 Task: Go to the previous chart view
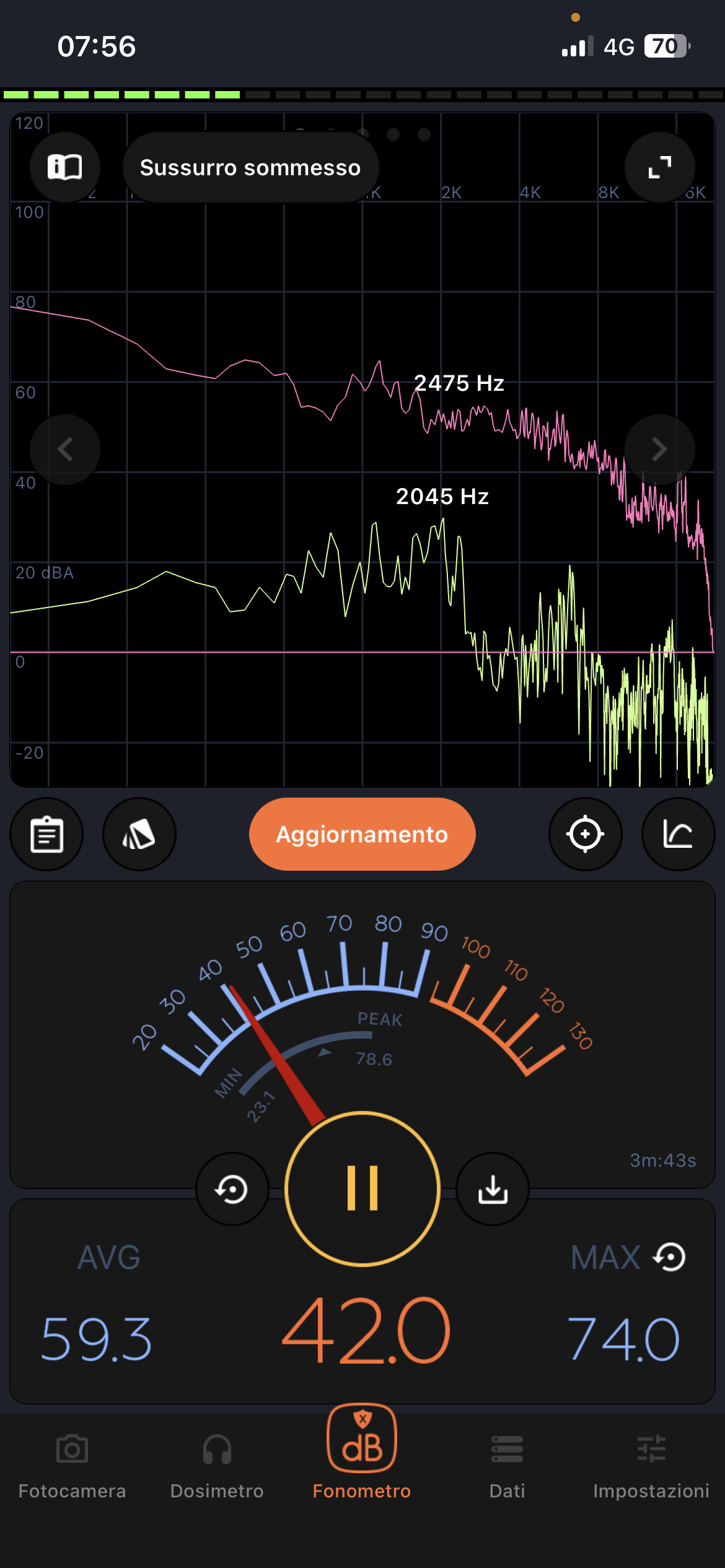[x=65, y=449]
